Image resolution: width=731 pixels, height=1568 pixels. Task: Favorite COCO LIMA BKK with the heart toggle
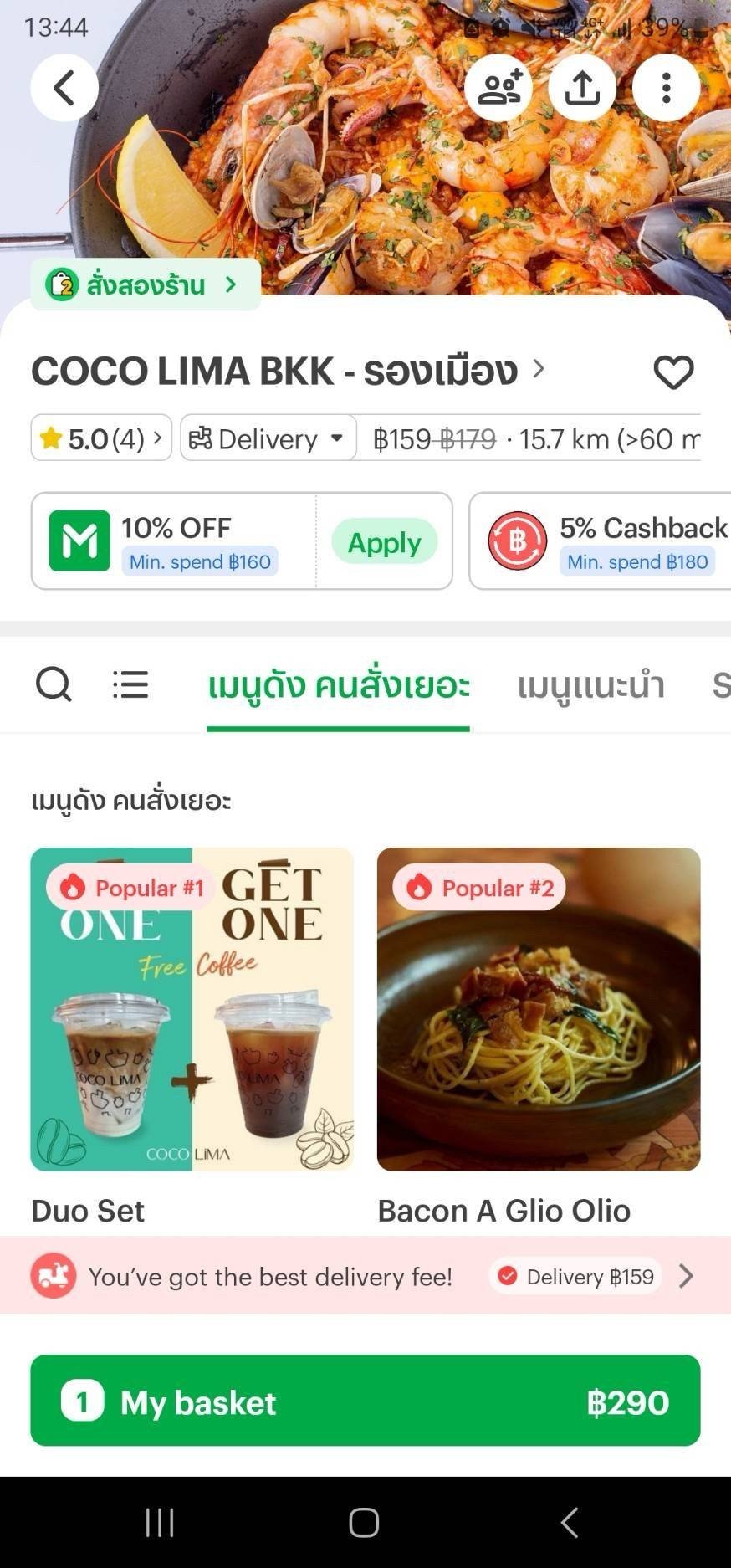[674, 372]
